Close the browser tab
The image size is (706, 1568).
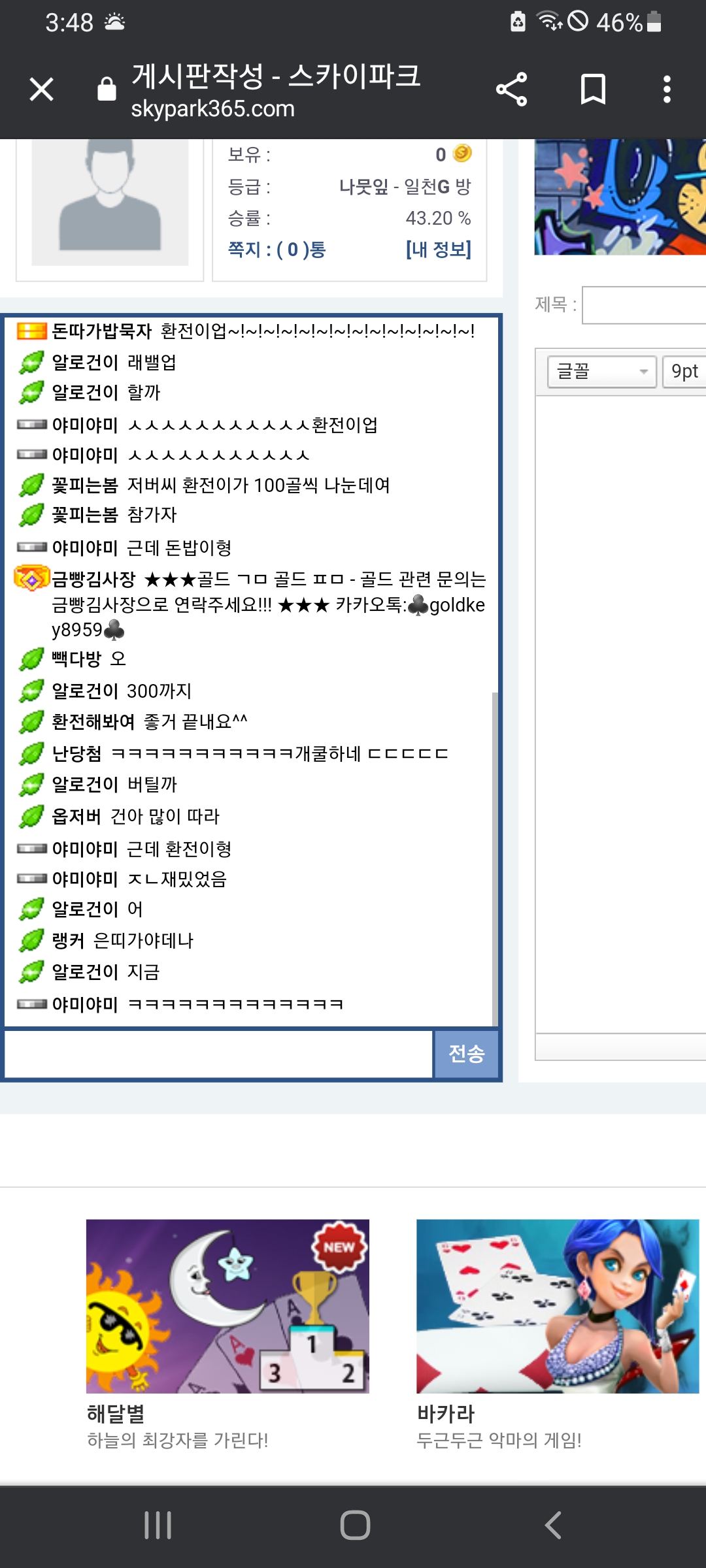pos(41,90)
